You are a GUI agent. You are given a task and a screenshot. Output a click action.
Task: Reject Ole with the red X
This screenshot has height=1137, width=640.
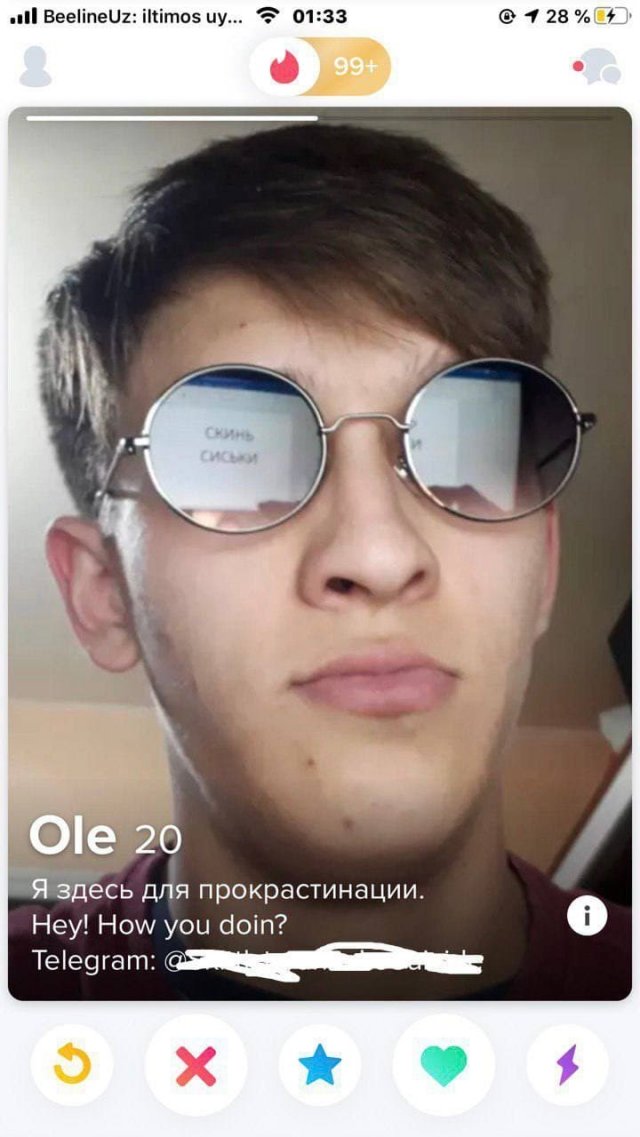(196, 1065)
